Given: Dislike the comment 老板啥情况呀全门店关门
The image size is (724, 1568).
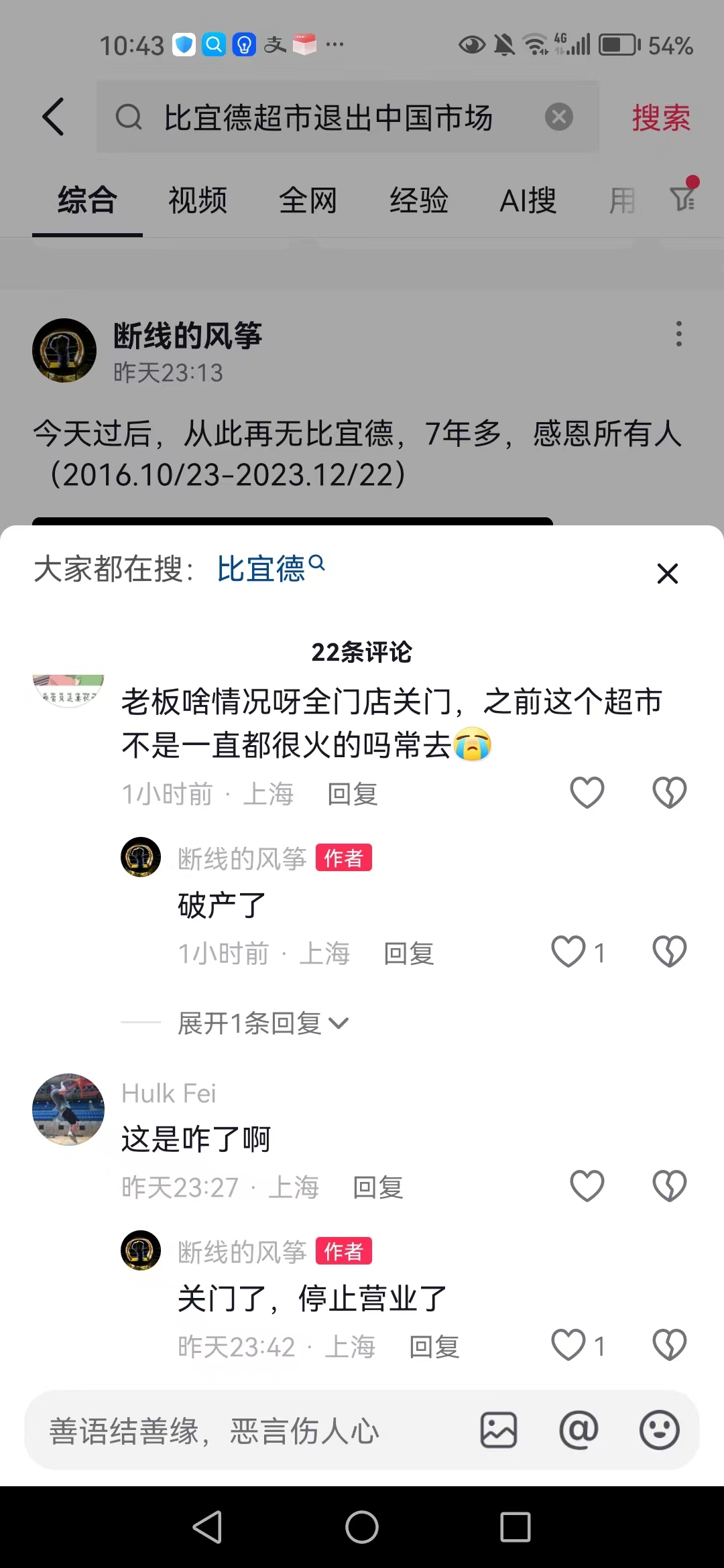Looking at the screenshot, I should click(669, 793).
